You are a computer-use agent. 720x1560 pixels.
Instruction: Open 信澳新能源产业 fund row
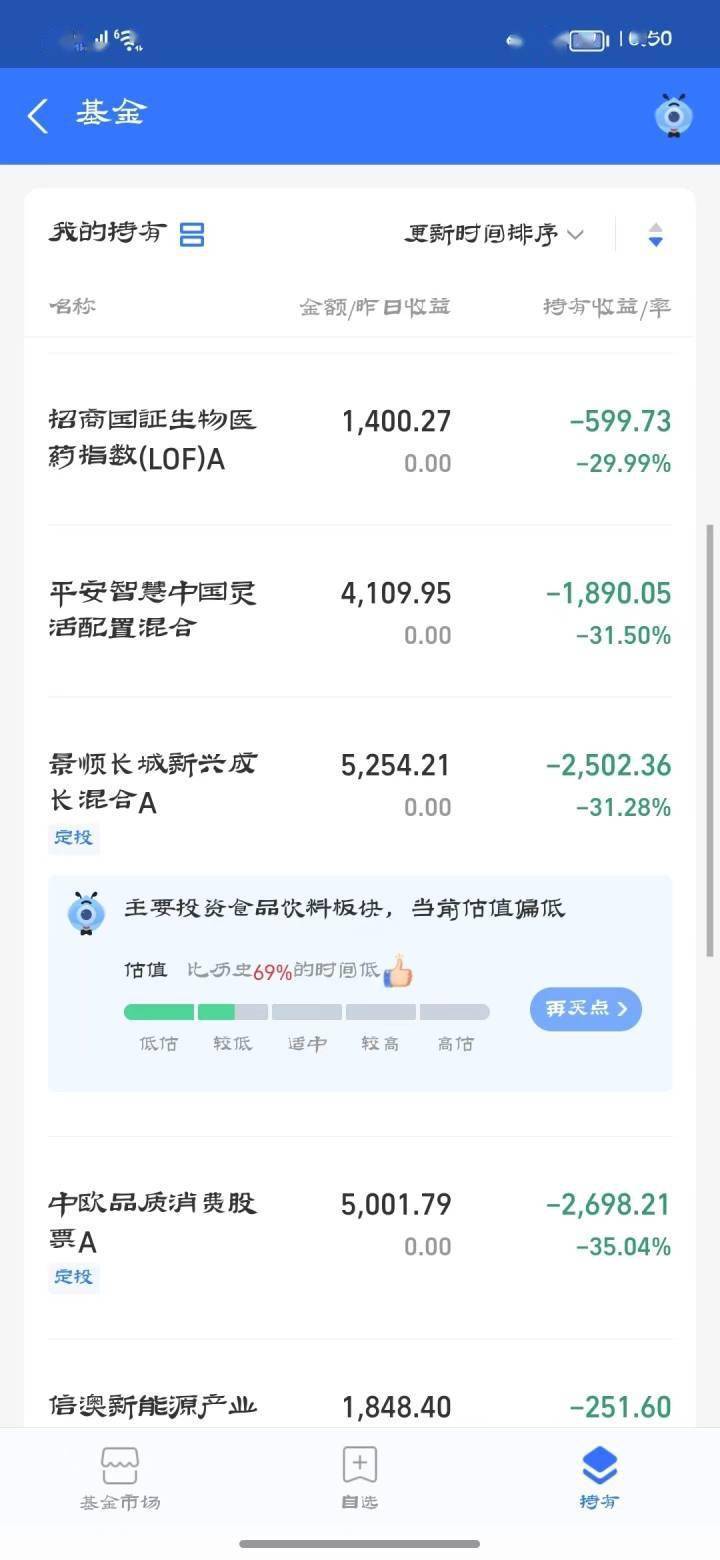pyautogui.click(x=360, y=1396)
